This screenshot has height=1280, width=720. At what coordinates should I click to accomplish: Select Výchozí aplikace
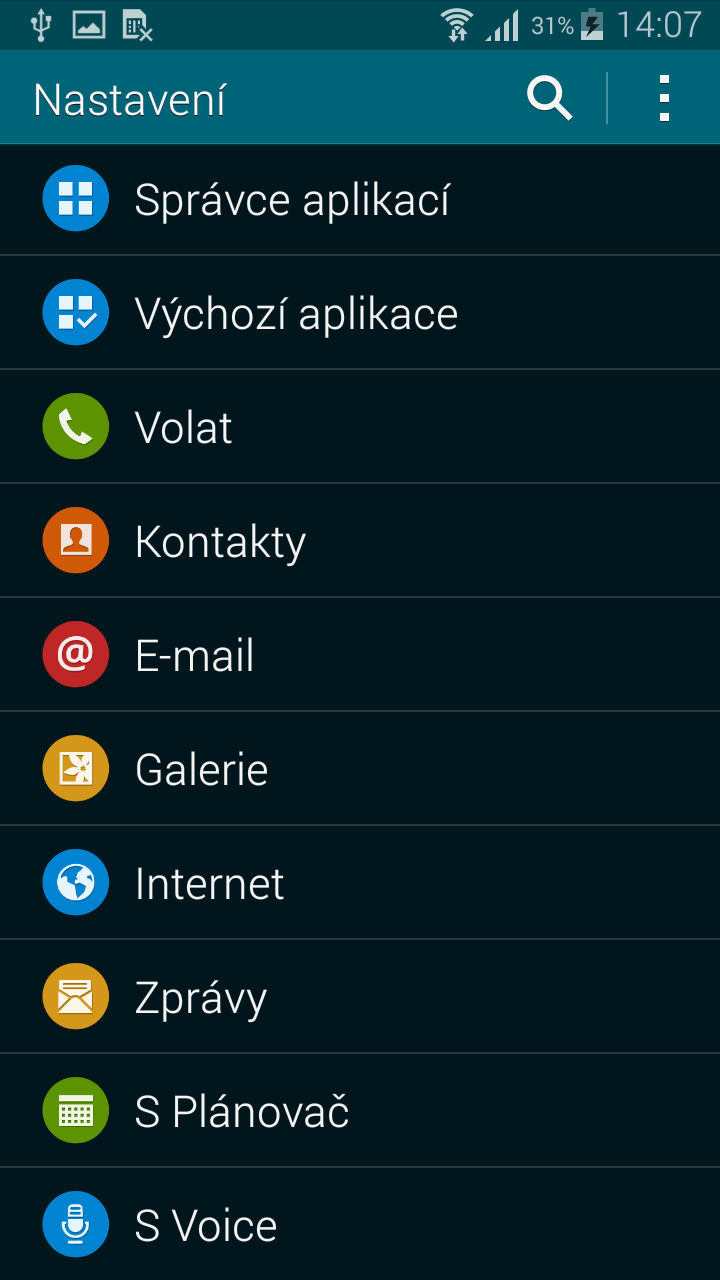click(360, 313)
